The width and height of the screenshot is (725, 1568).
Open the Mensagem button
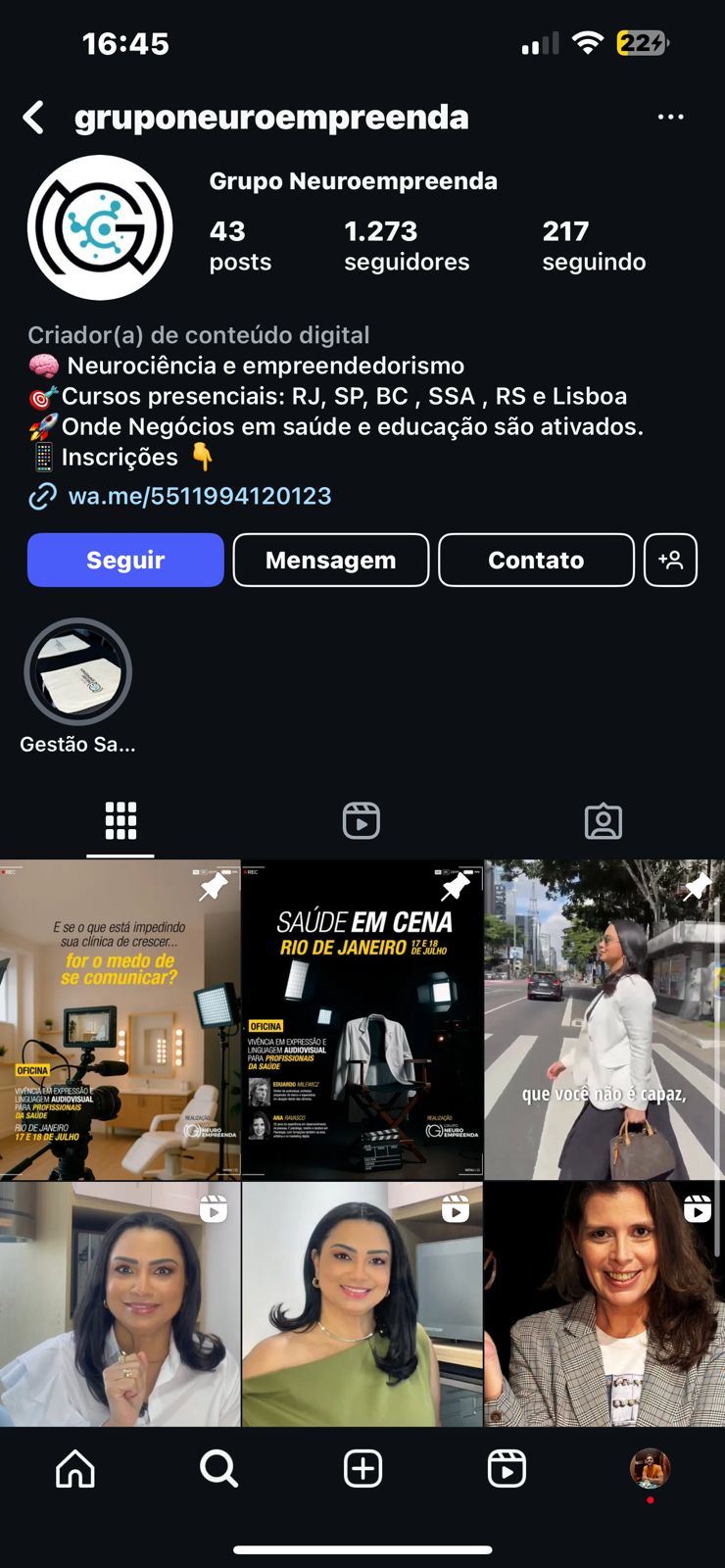(x=330, y=560)
